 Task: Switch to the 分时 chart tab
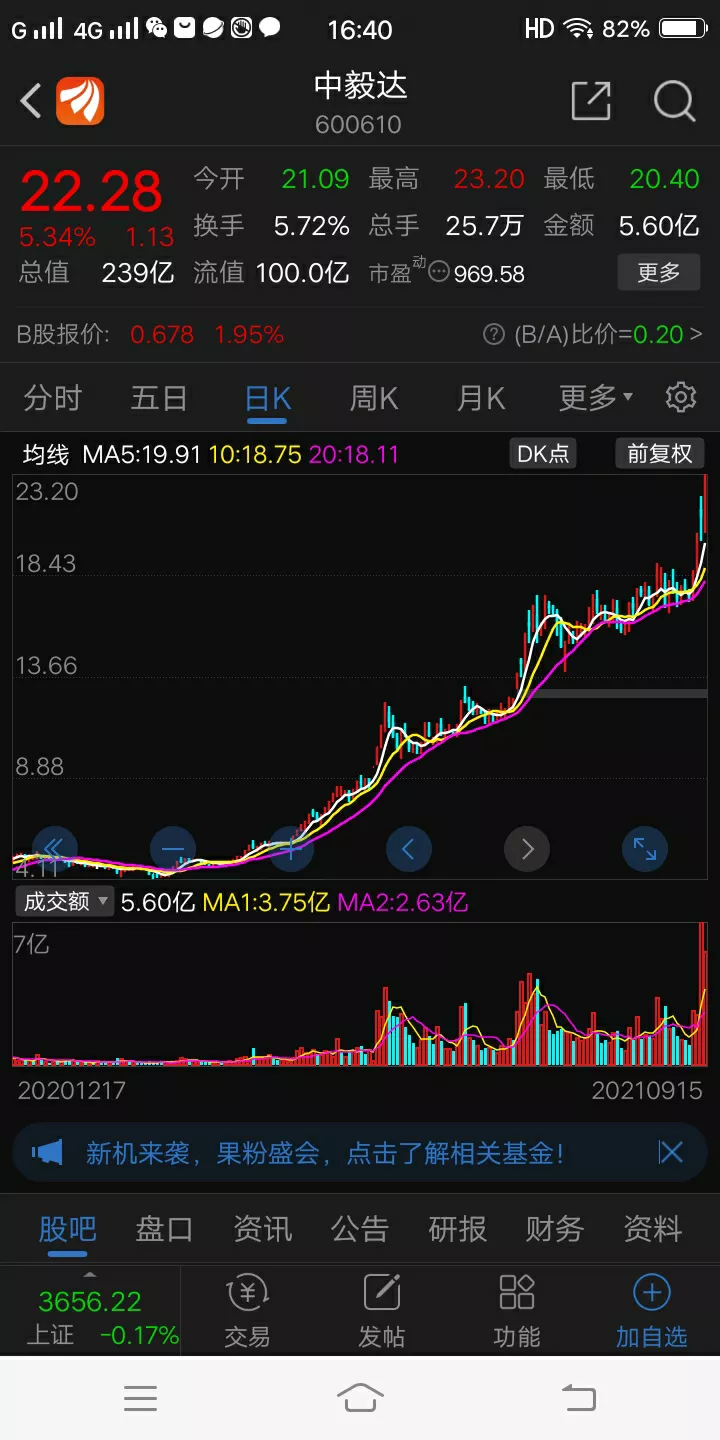52,398
